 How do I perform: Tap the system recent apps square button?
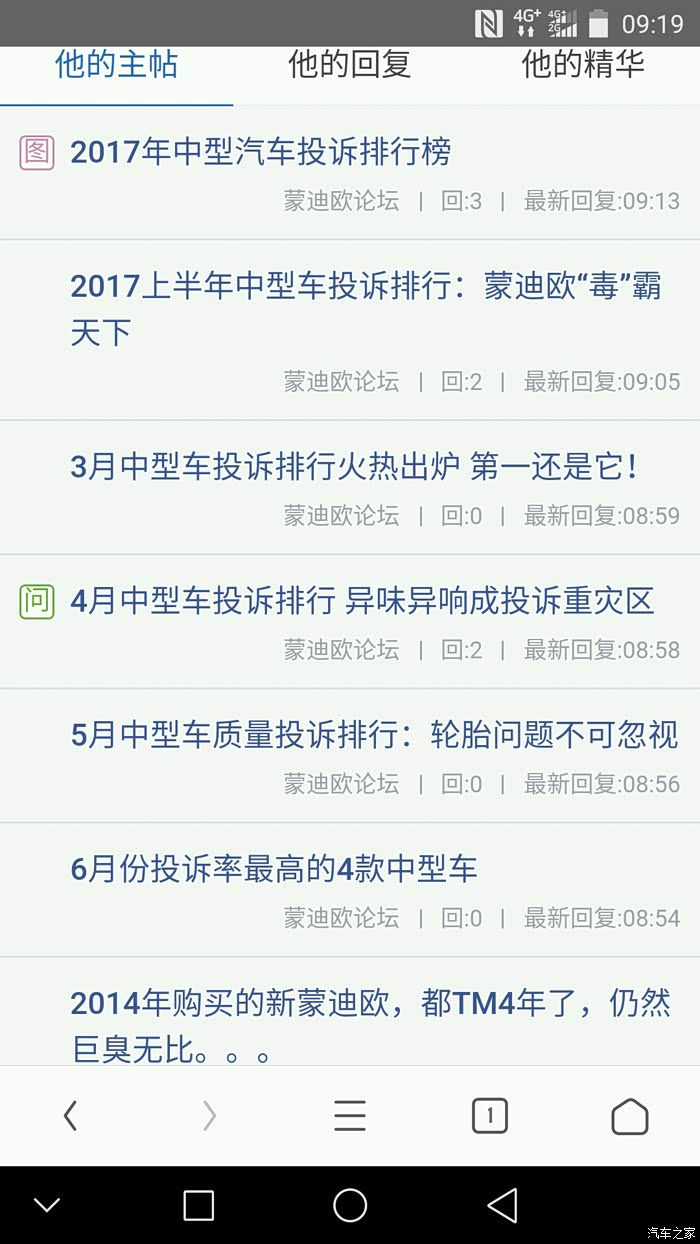pos(198,1205)
